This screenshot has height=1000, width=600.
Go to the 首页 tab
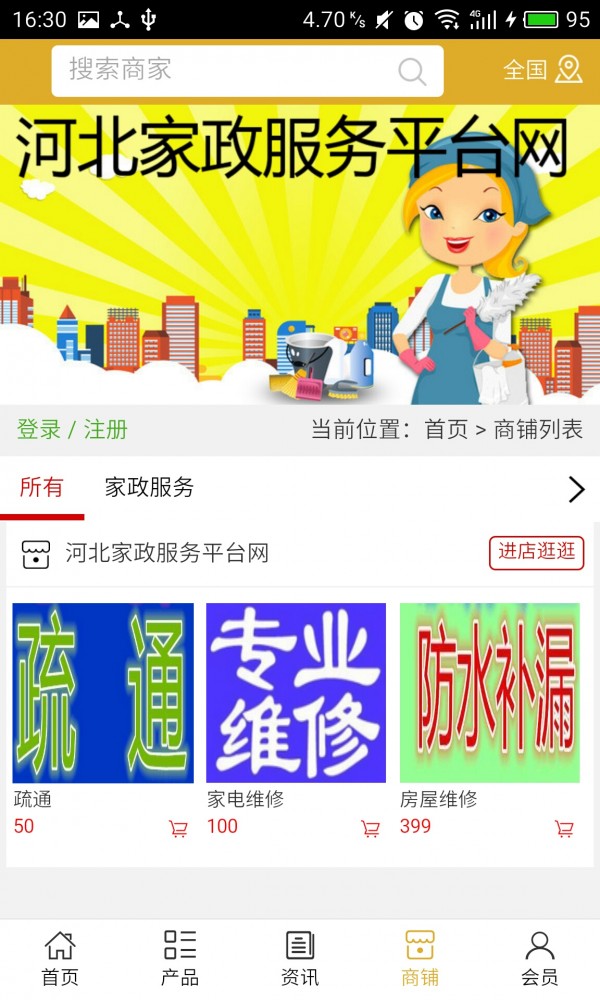[x=60, y=958]
